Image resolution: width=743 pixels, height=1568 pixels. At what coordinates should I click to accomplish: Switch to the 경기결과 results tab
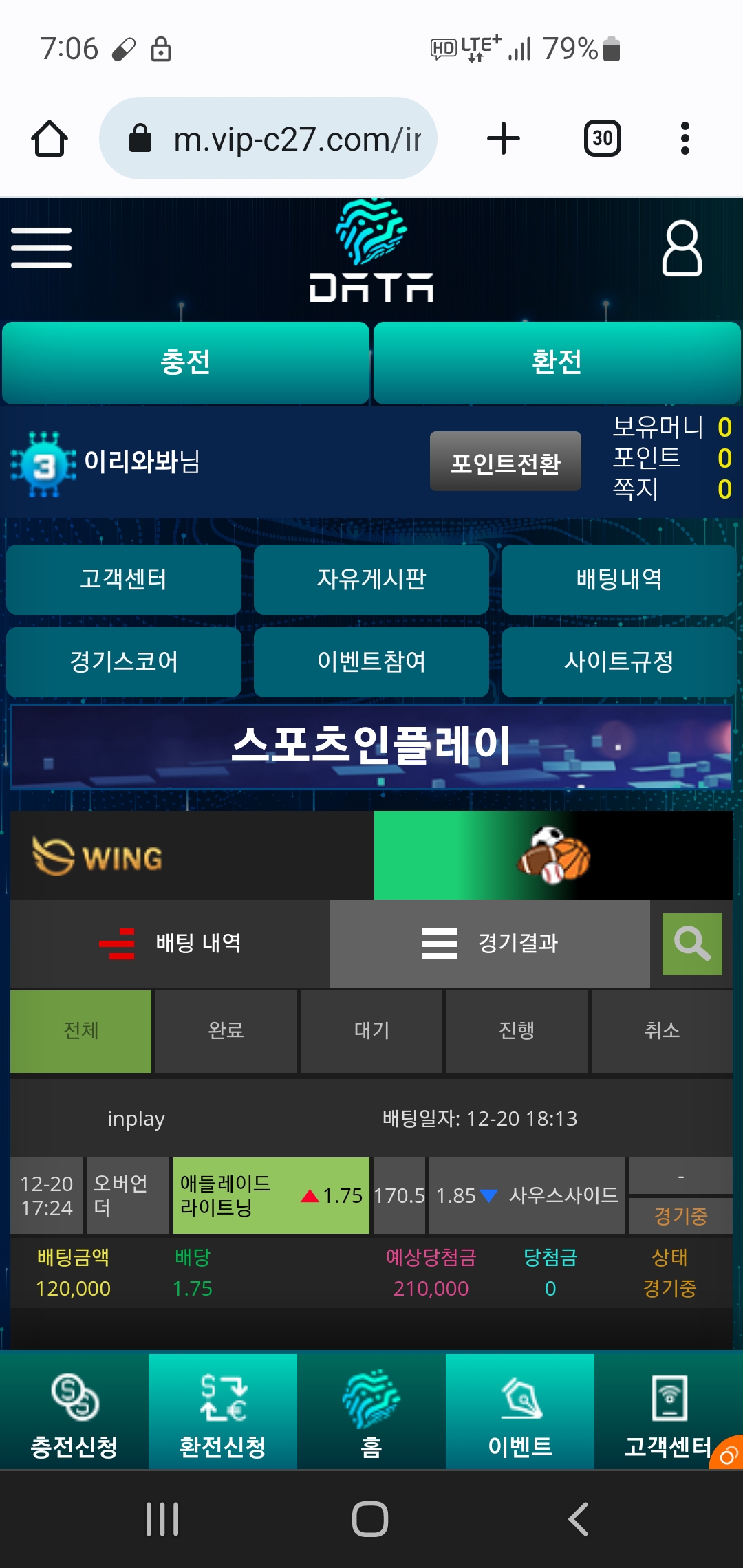click(490, 944)
